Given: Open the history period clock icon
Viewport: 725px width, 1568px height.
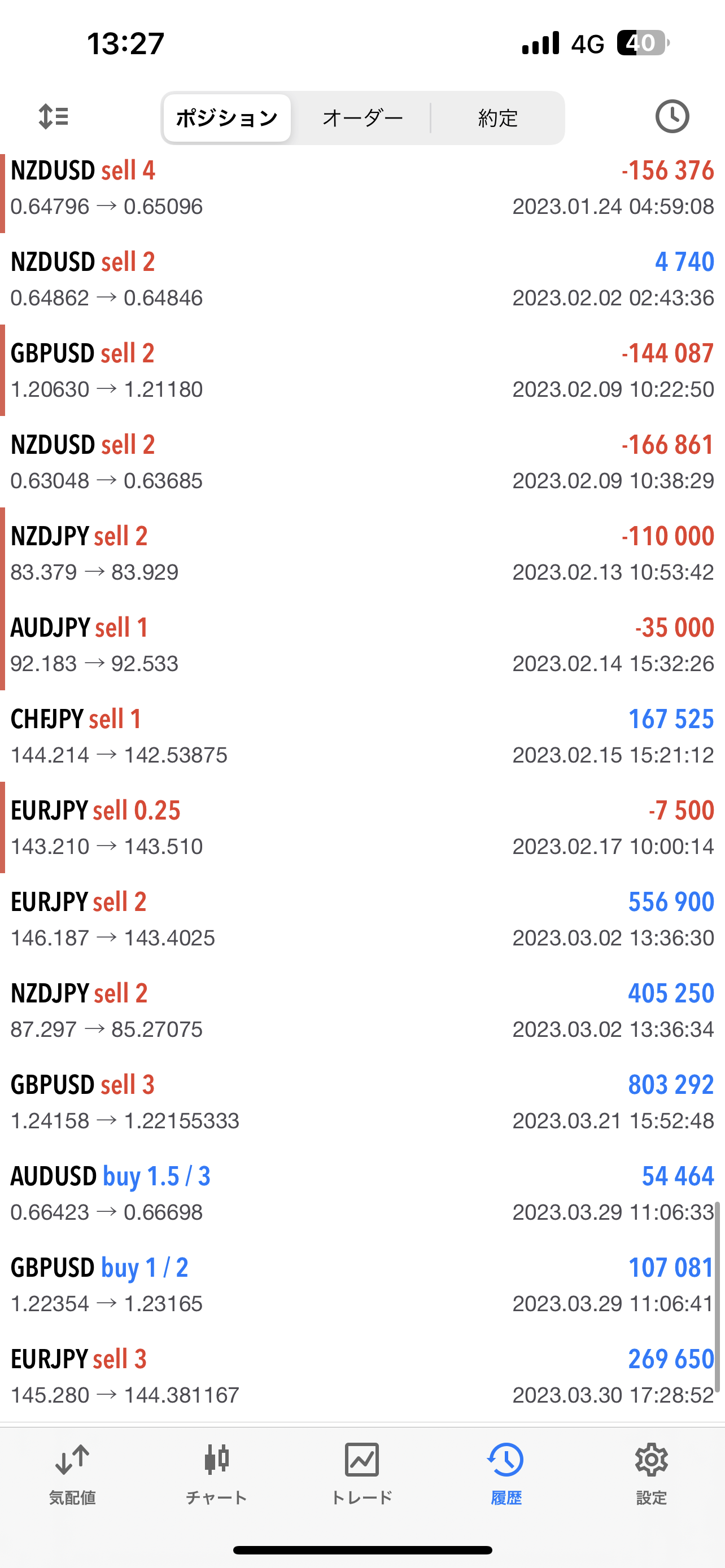Looking at the screenshot, I should (x=671, y=116).
